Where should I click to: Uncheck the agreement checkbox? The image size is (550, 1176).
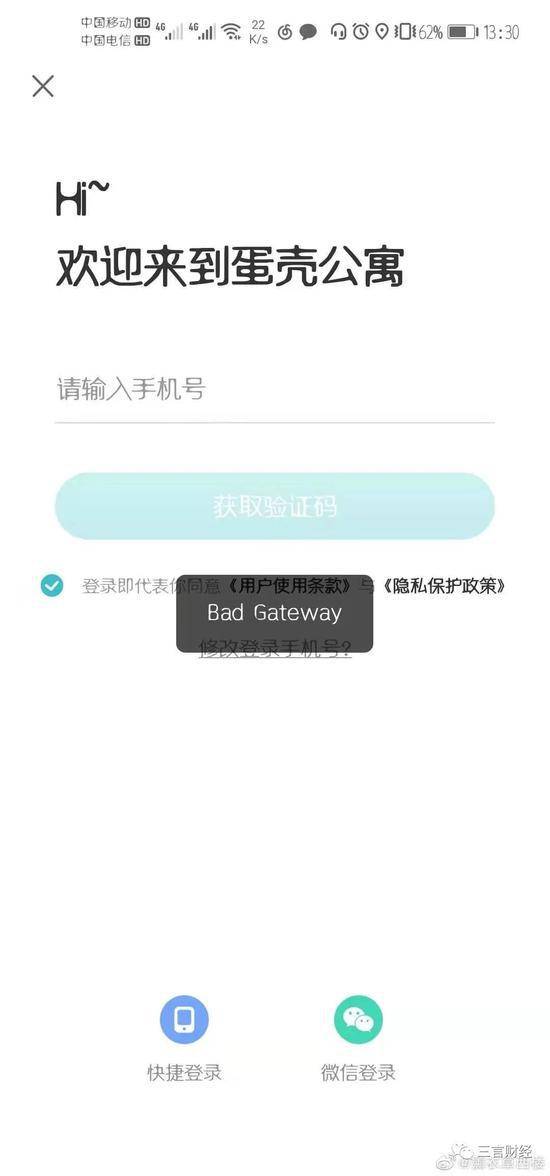coord(52,585)
